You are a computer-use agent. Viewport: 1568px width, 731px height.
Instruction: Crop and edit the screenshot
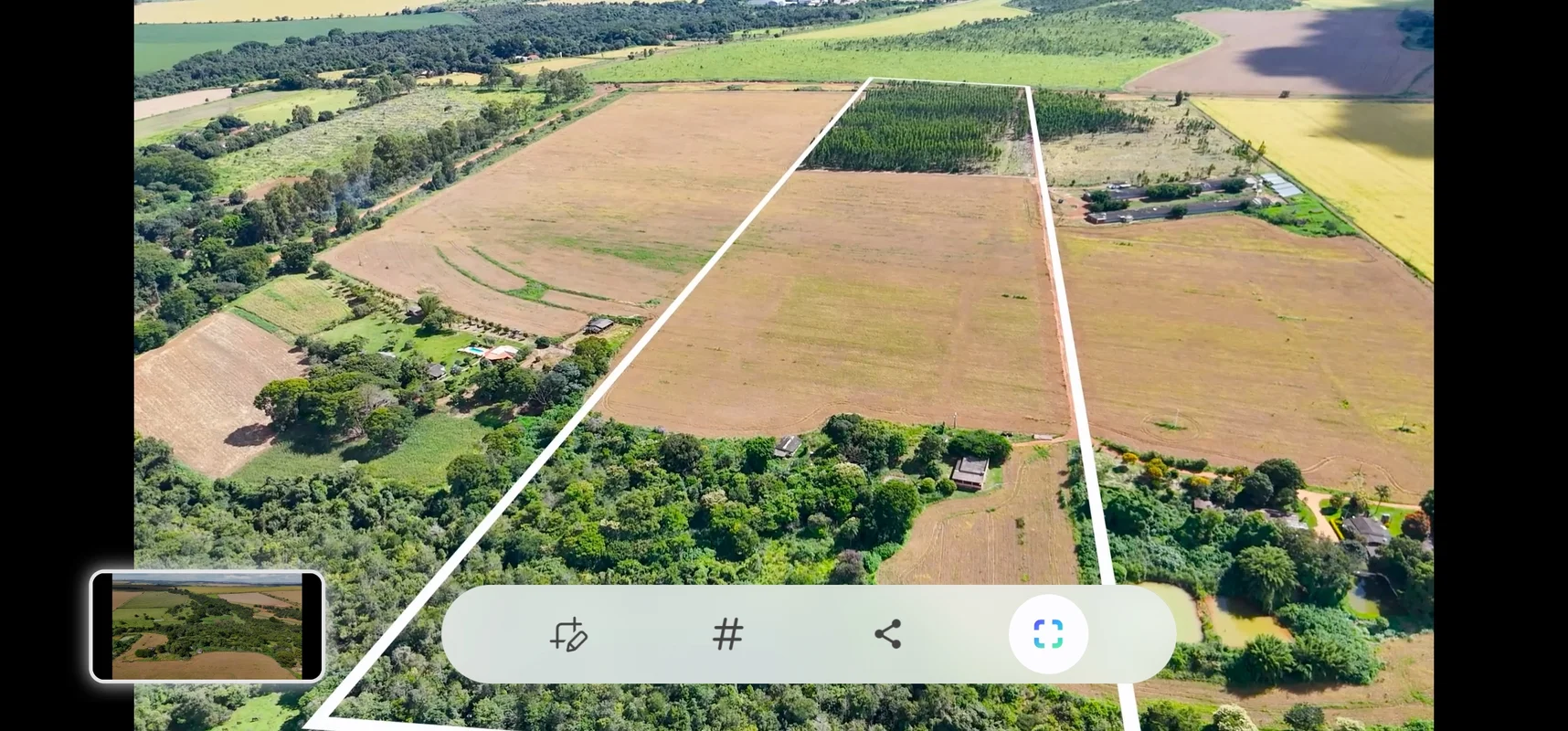point(568,634)
